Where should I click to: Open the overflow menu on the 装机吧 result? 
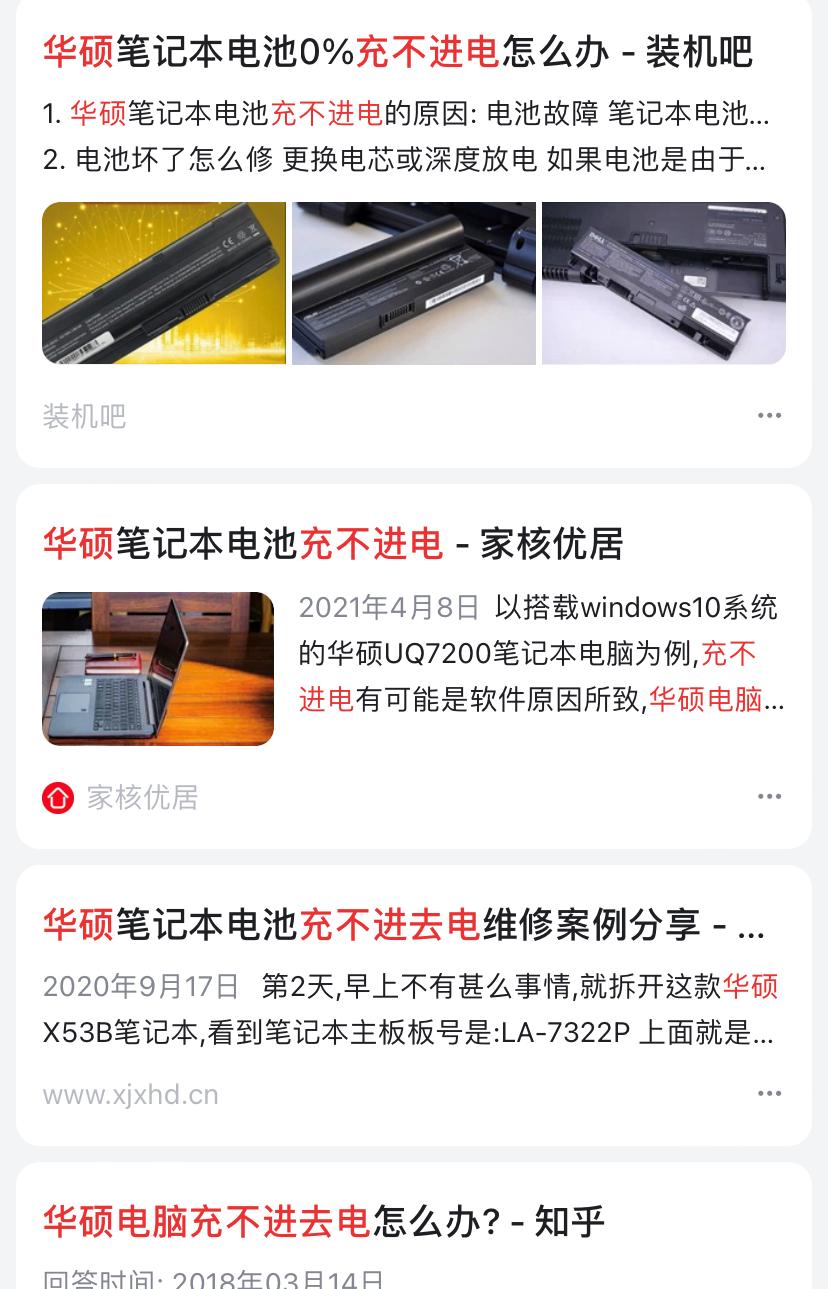[769, 415]
